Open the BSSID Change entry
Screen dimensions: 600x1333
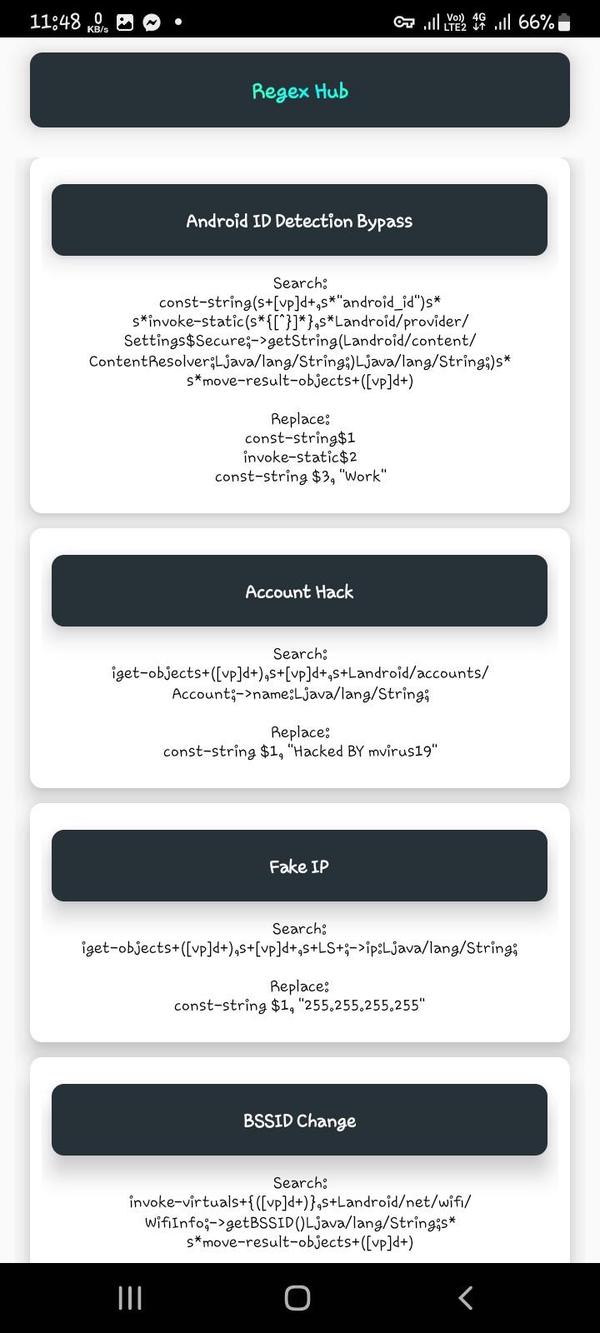tap(299, 1120)
